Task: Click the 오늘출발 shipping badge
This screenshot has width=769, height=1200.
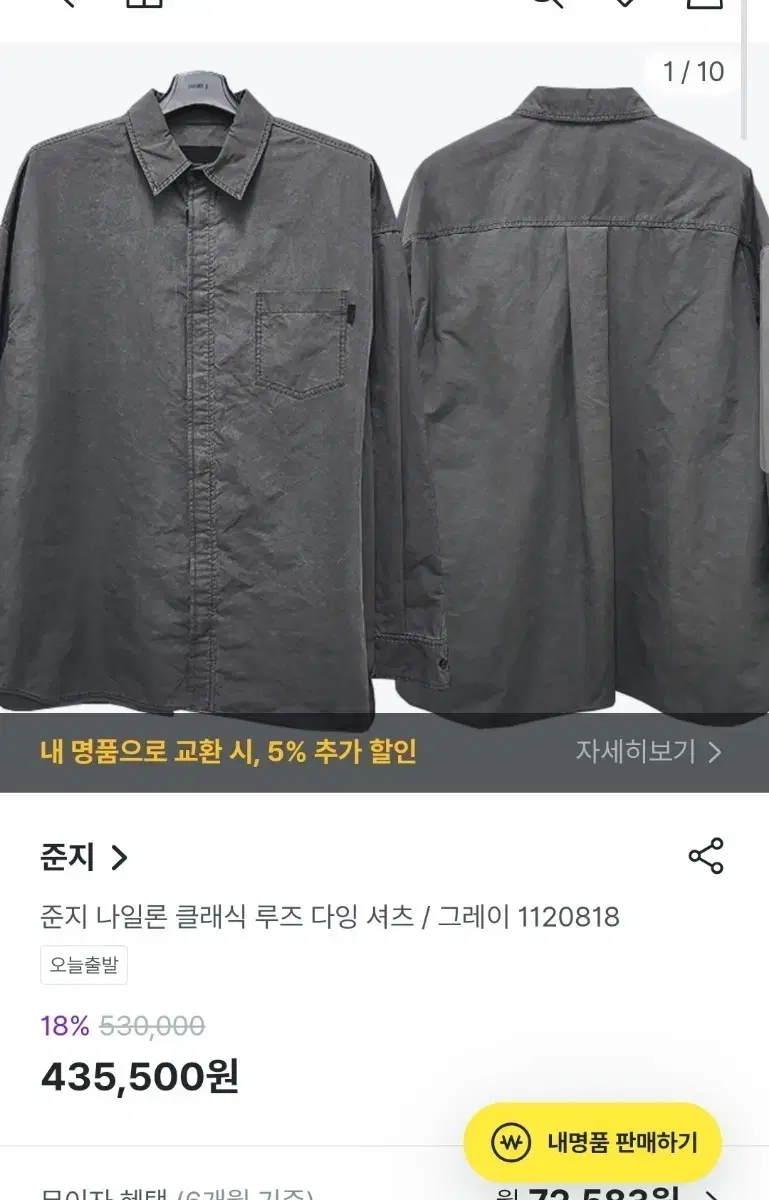Action: 82,966
